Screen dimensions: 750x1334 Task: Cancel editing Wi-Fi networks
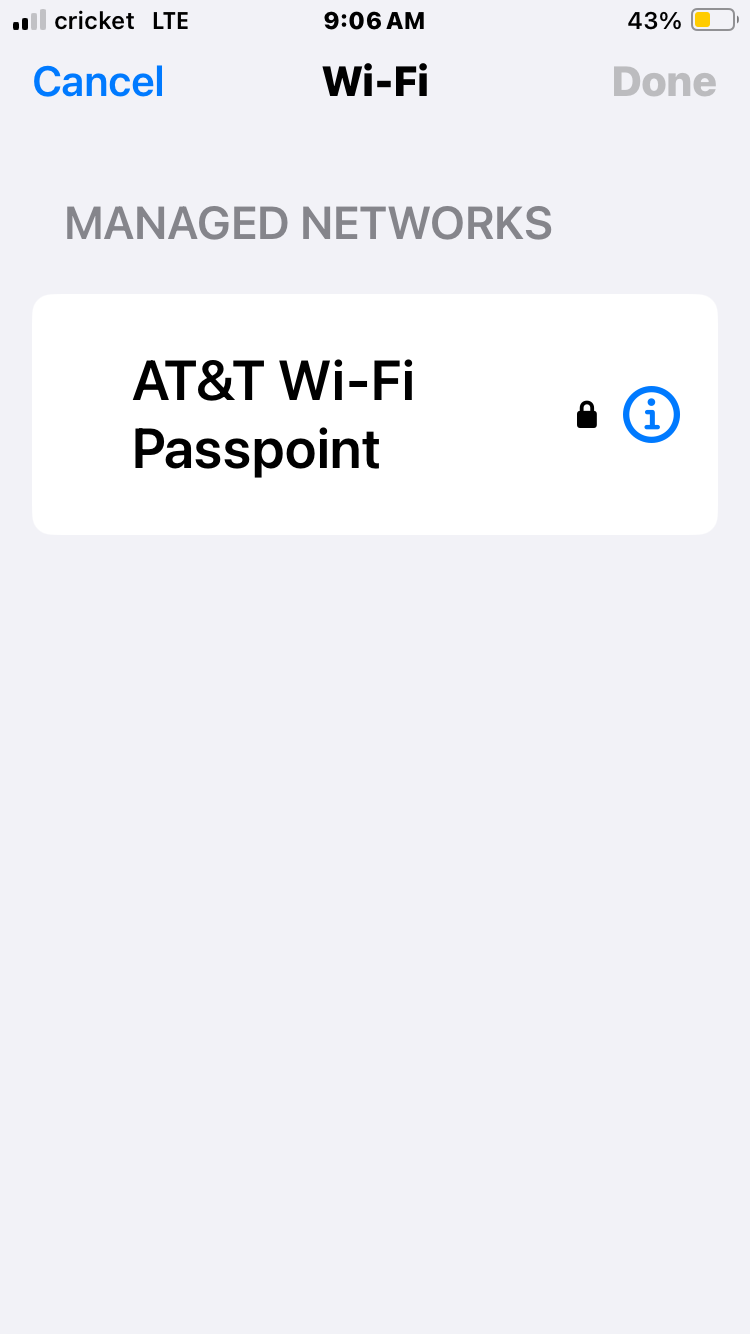coord(98,82)
